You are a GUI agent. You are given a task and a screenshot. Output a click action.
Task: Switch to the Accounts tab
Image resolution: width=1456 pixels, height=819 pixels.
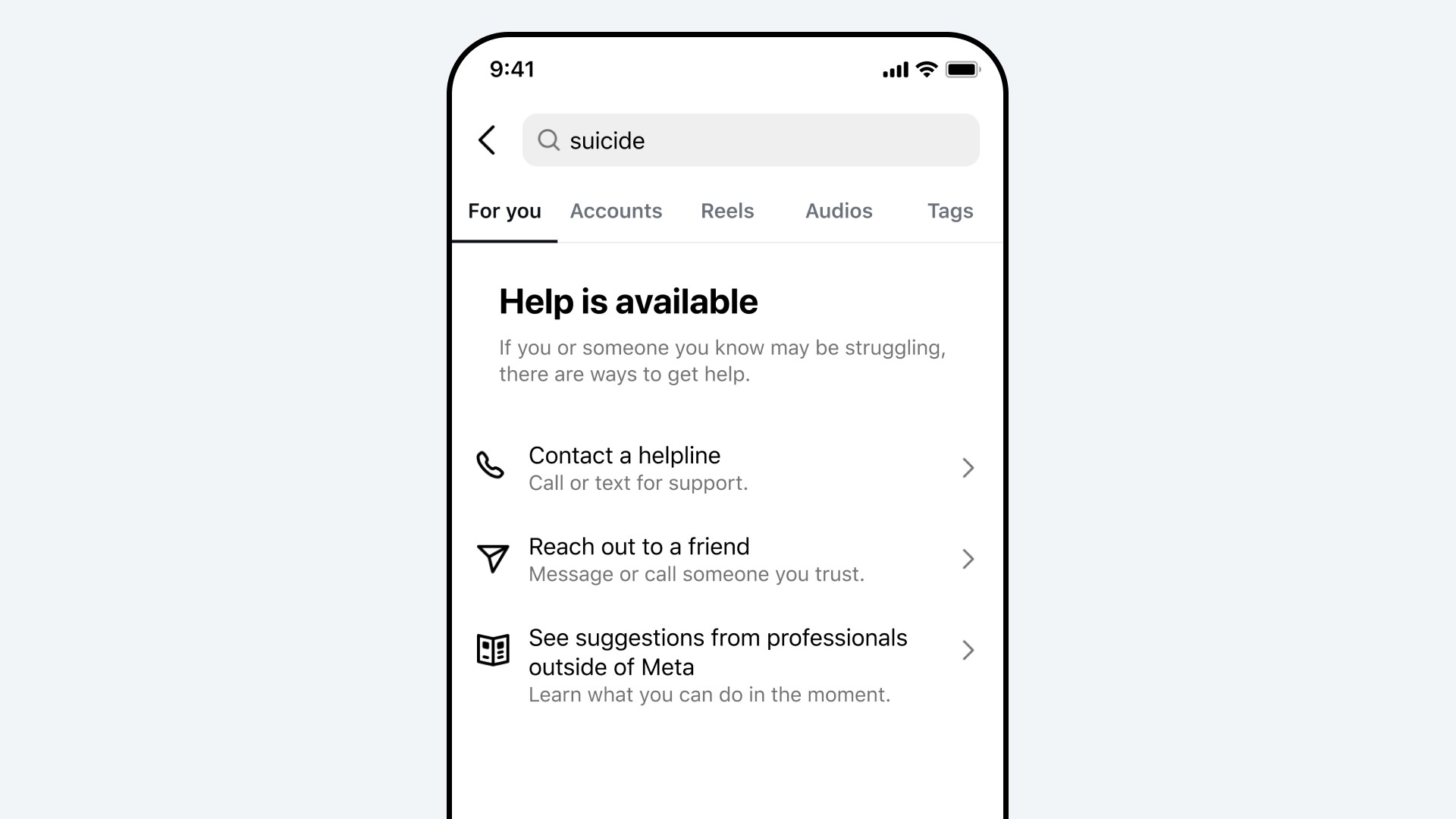click(616, 211)
